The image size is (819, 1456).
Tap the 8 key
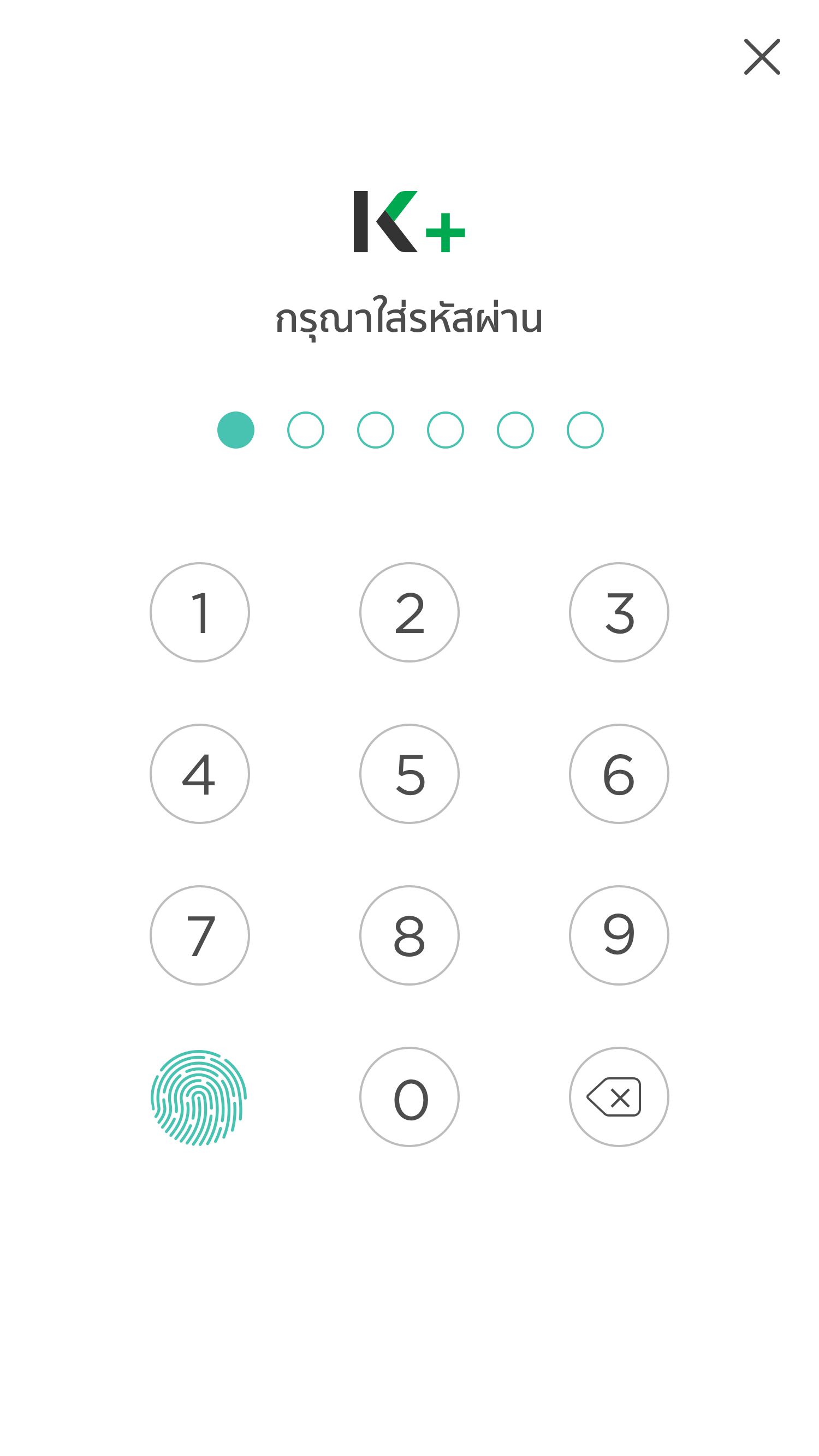point(409,935)
